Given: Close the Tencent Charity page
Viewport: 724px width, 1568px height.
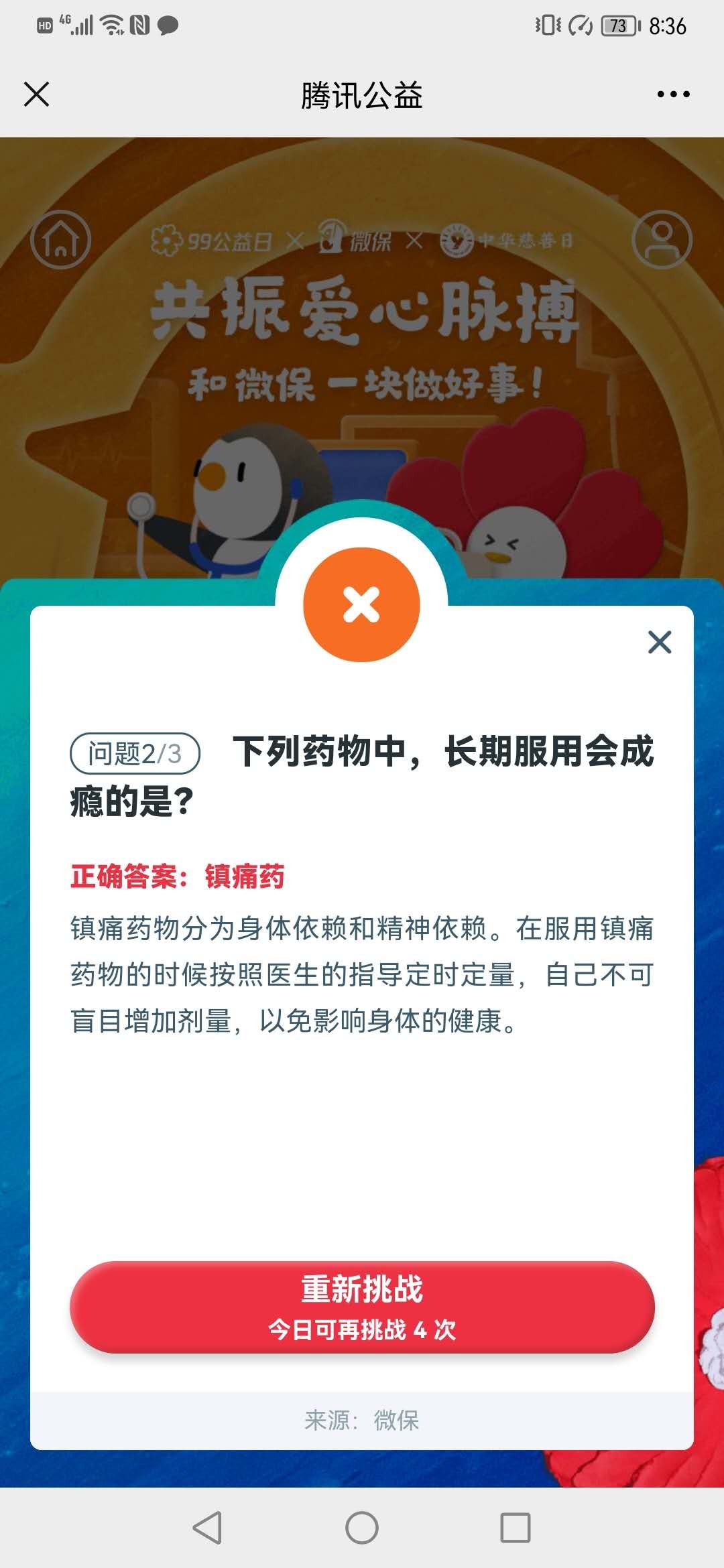Looking at the screenshot, I should (x=36, y=94).
